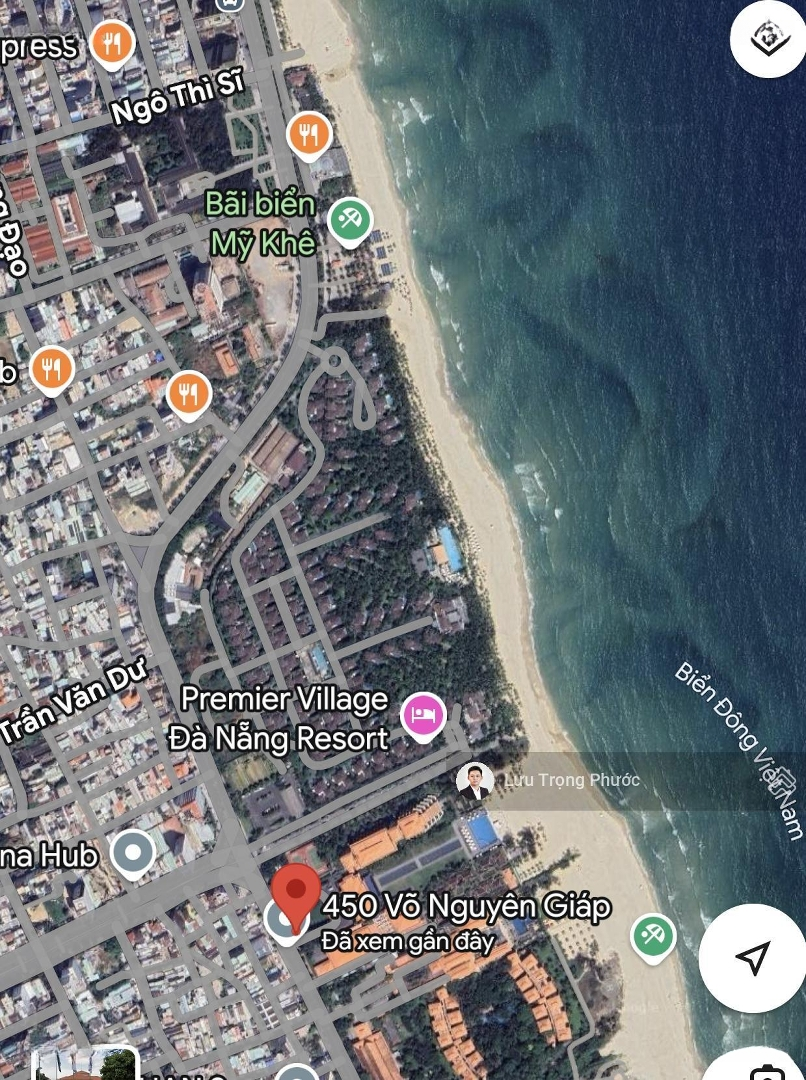This screenshot has height=1080, width=806.
Task: Open the map layers button
Action: tap(767, 39)
